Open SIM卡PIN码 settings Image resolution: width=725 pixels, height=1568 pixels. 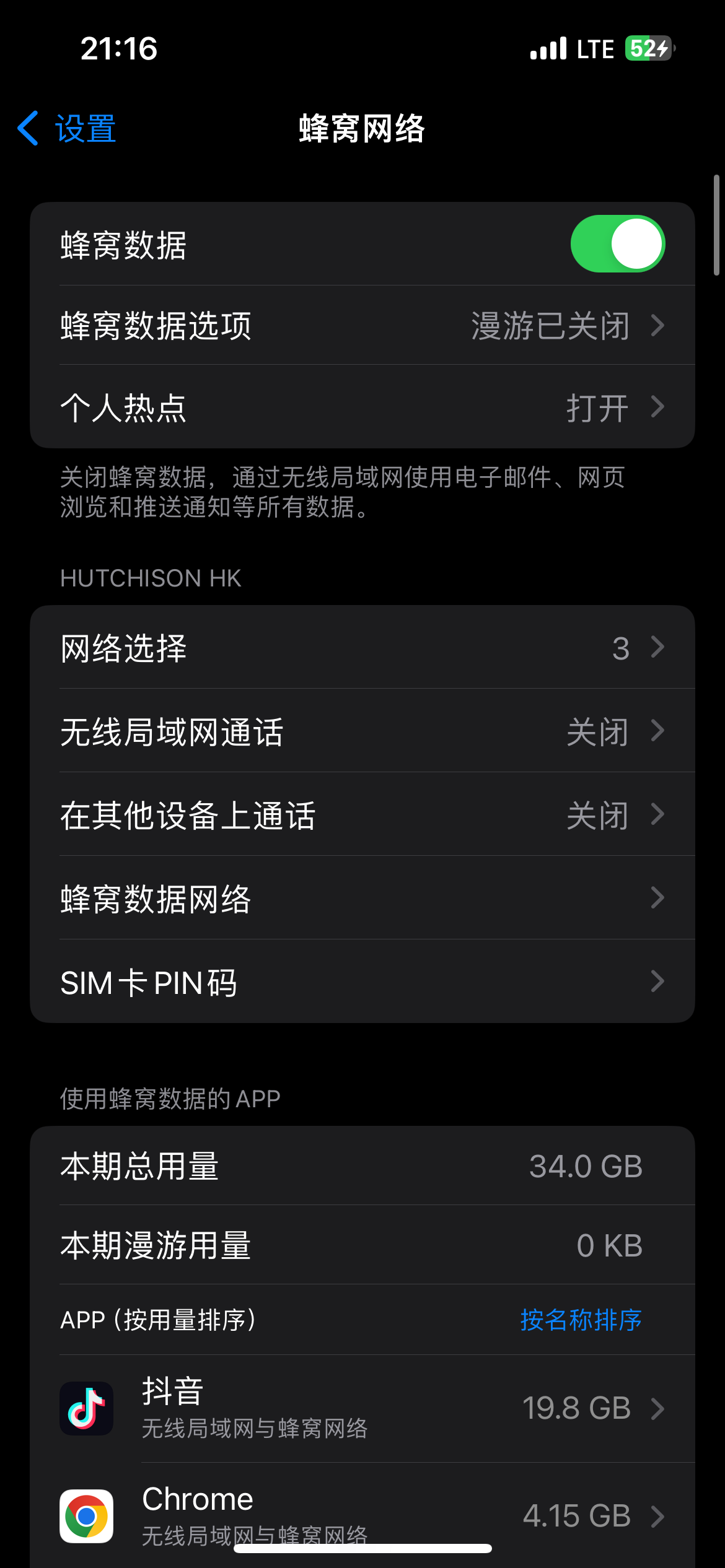[362, 982]
